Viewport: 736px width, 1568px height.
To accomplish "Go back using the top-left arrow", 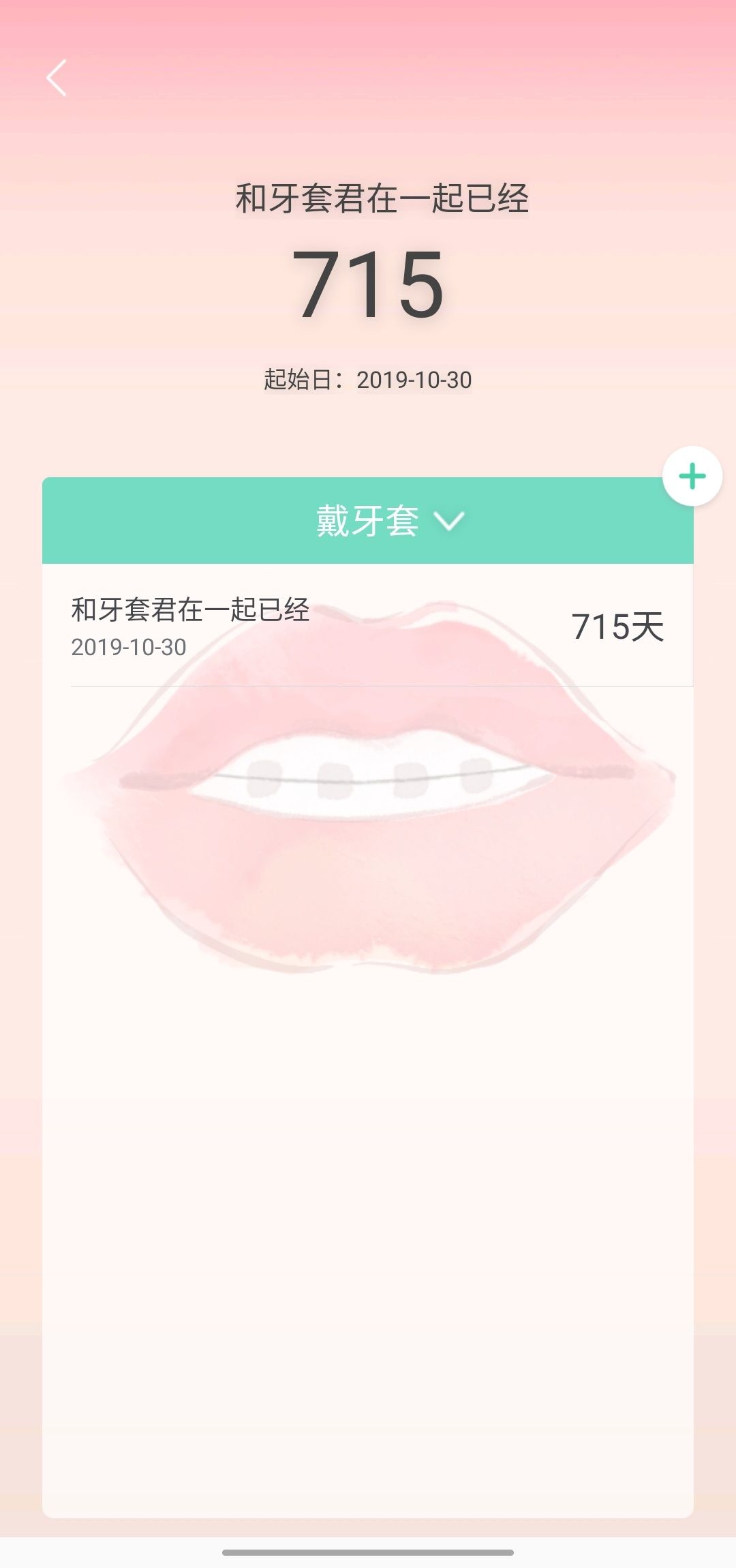I will pos(57,78).
